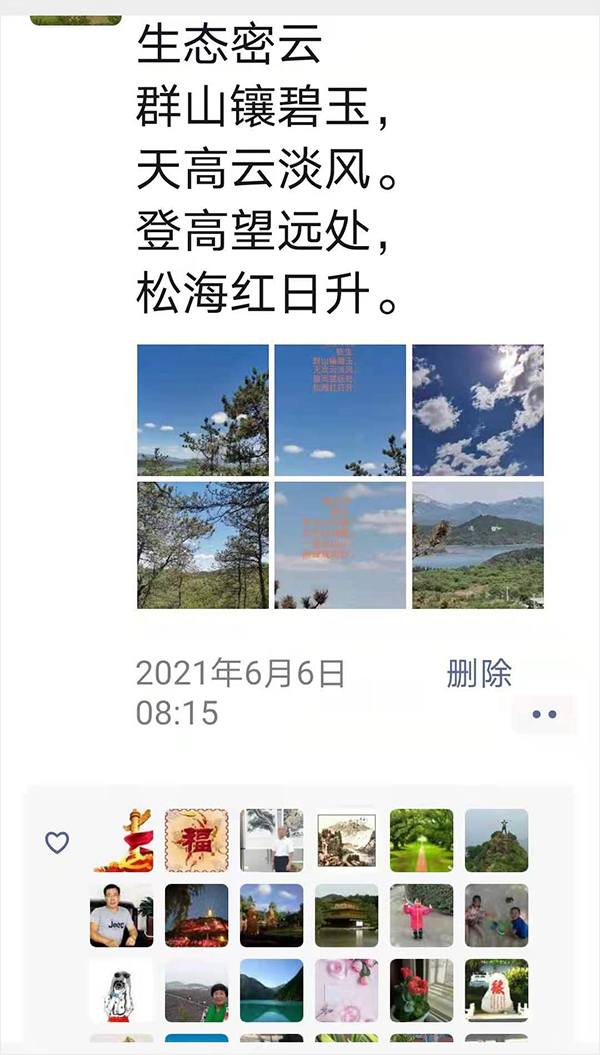Open the first pine tree photo
This screenshot has width=600, height=1055.
pos(203,410)
